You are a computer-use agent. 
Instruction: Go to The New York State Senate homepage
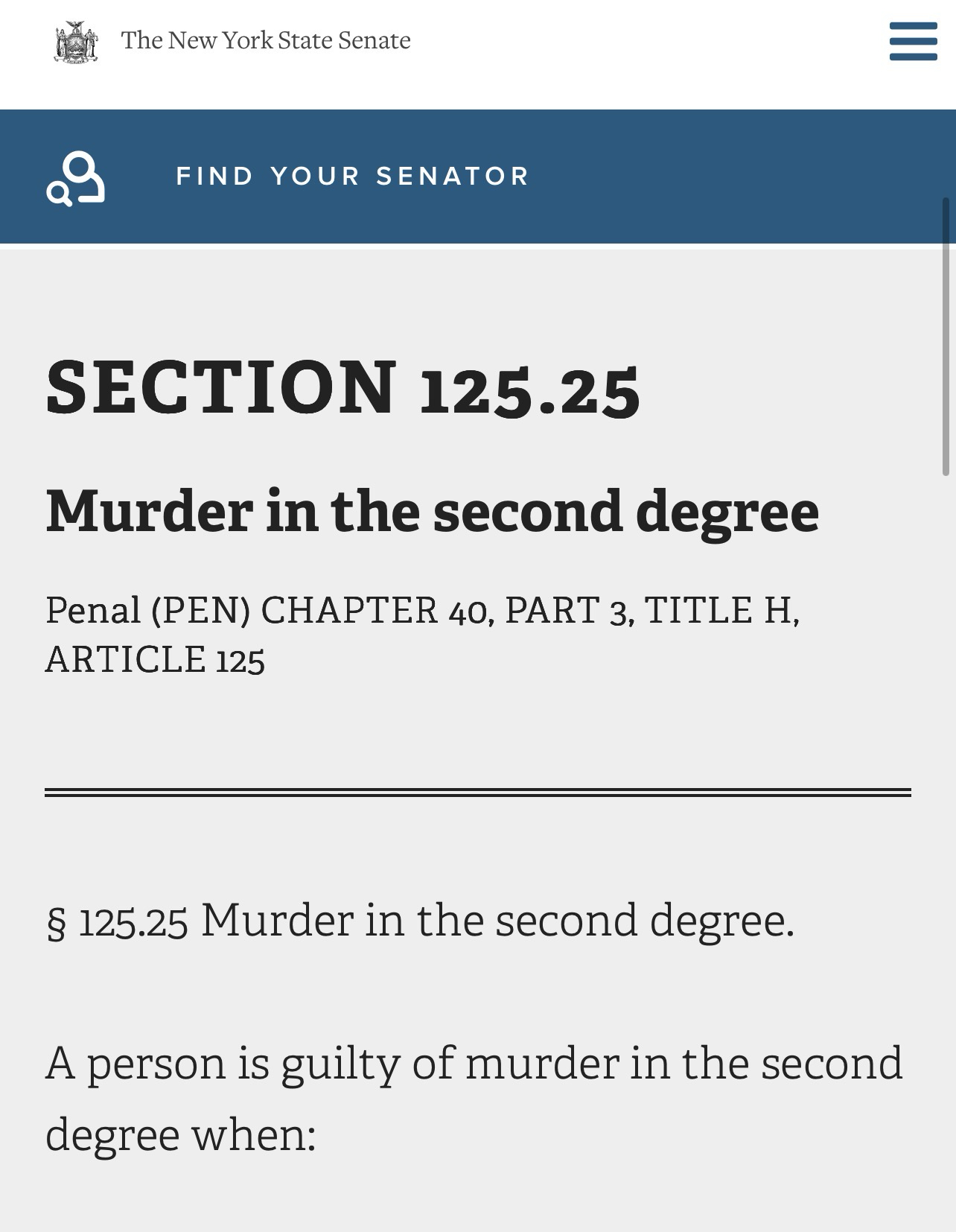(265, 40)
